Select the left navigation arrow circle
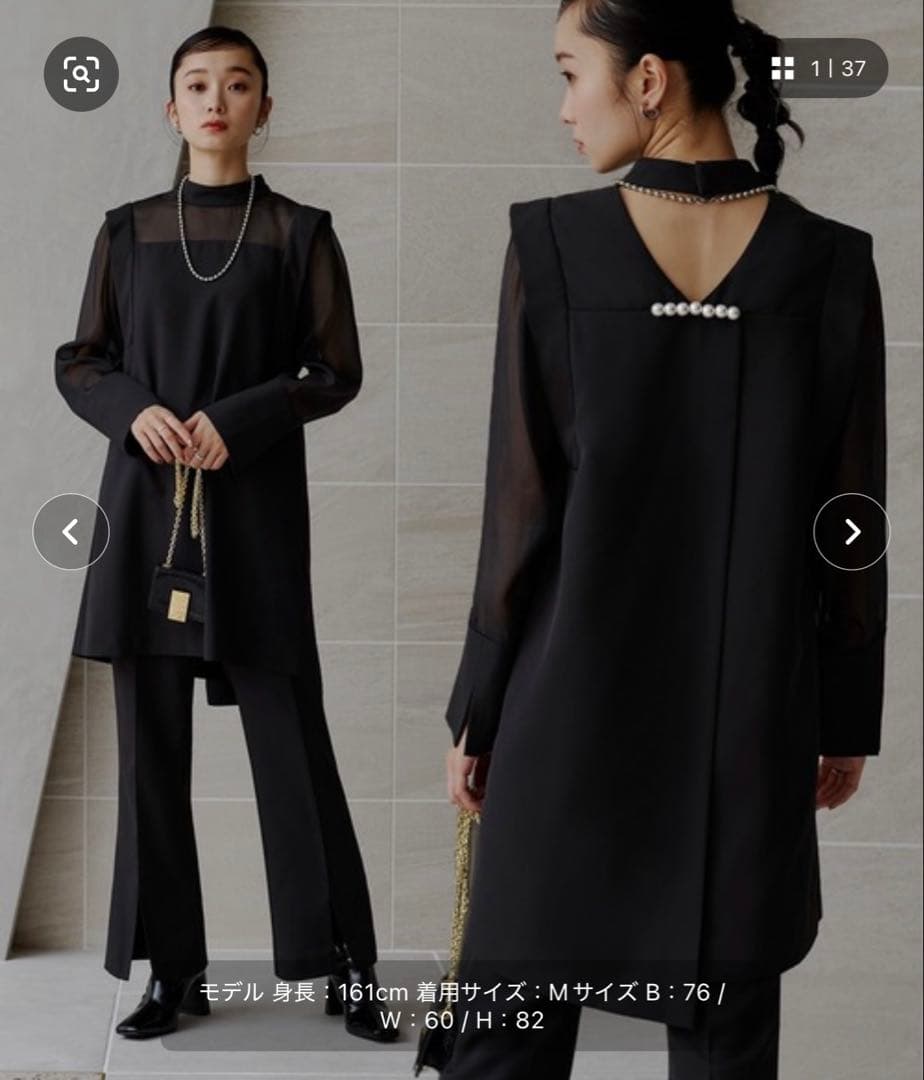This screenshot has width=924, height=1080. (71, 533)
